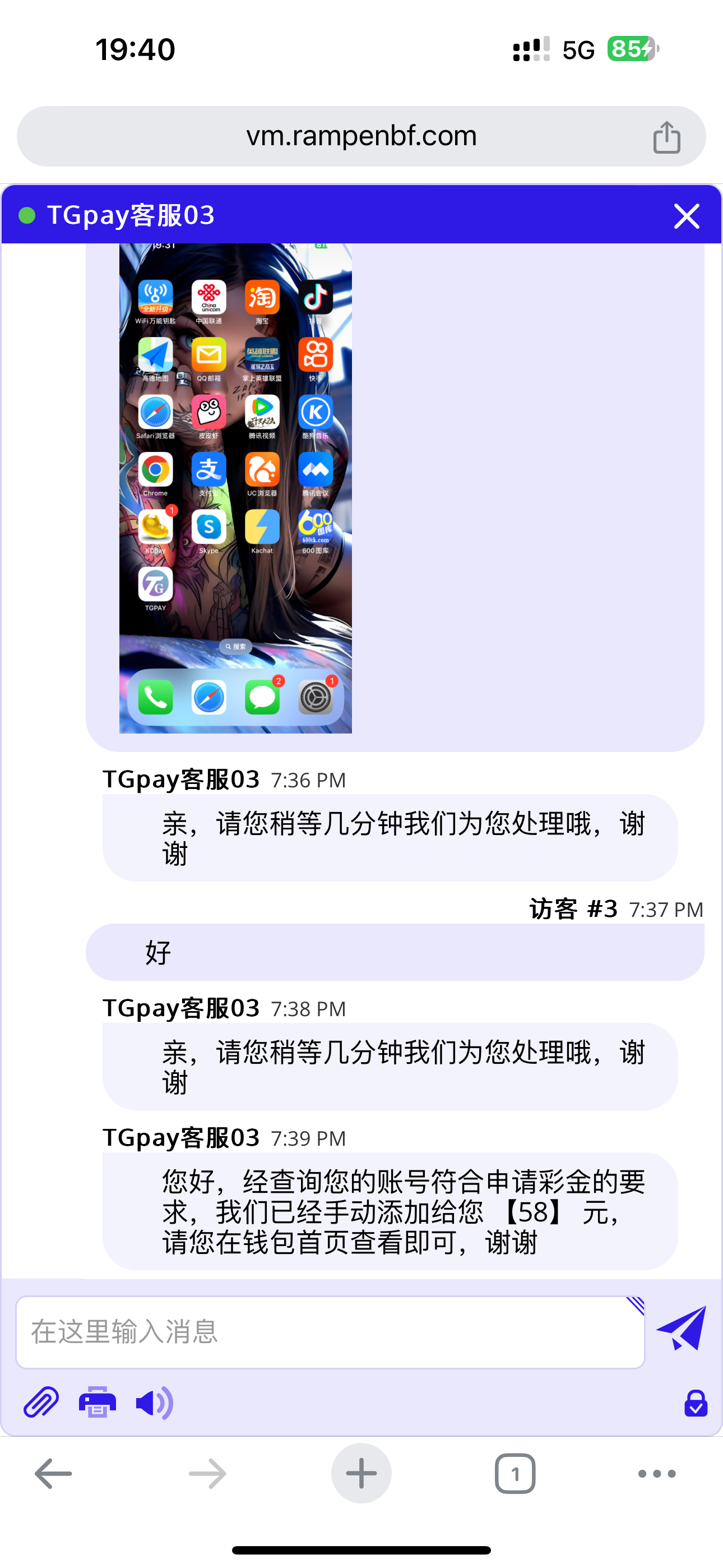The image size is (723, 1568).
Task: Open a new browser tab
Action: pos(361,1474)
